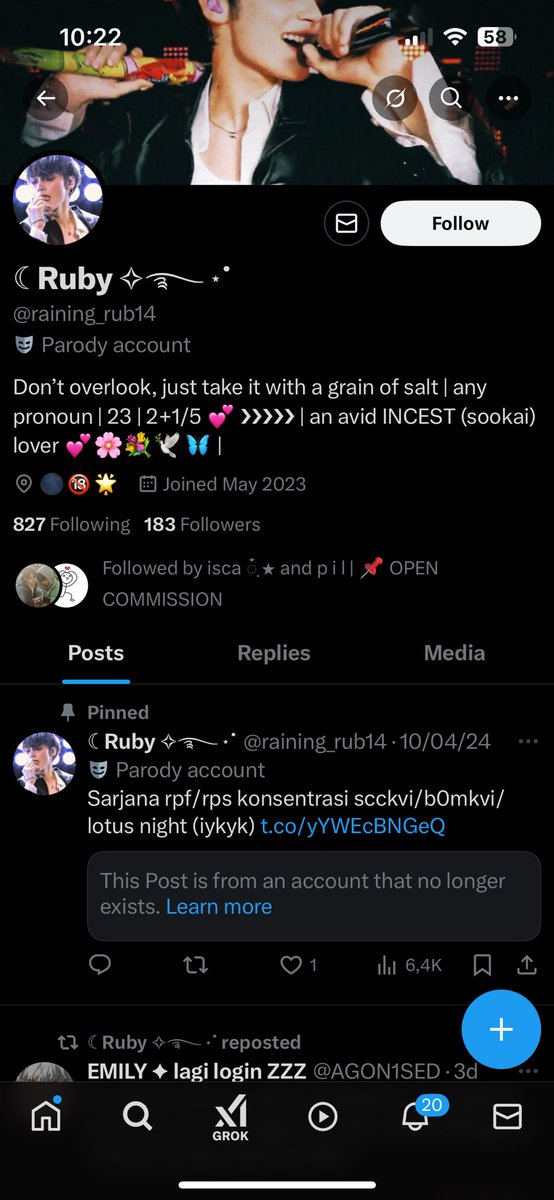Image resolution: width=554 pixels, height=1200 pixels.
Task: Repost the pinned post
Action: click(196, 965)
